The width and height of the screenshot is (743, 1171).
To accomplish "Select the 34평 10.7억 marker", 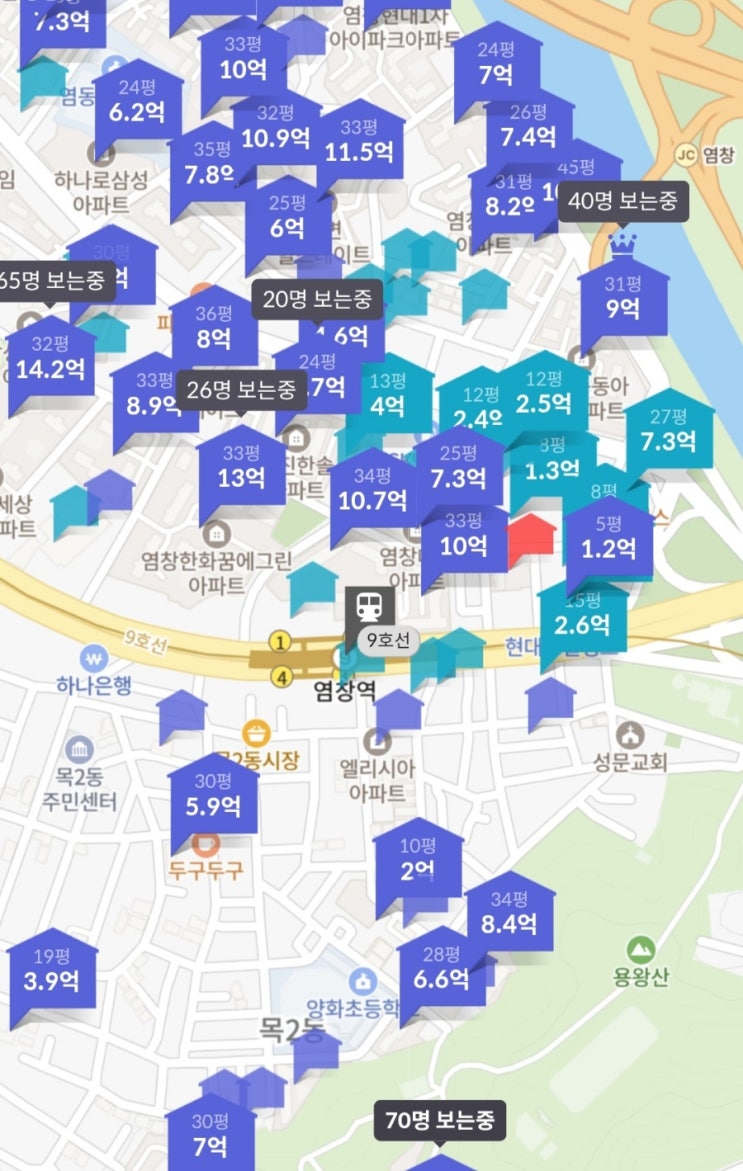I will [x=373, y=491].
